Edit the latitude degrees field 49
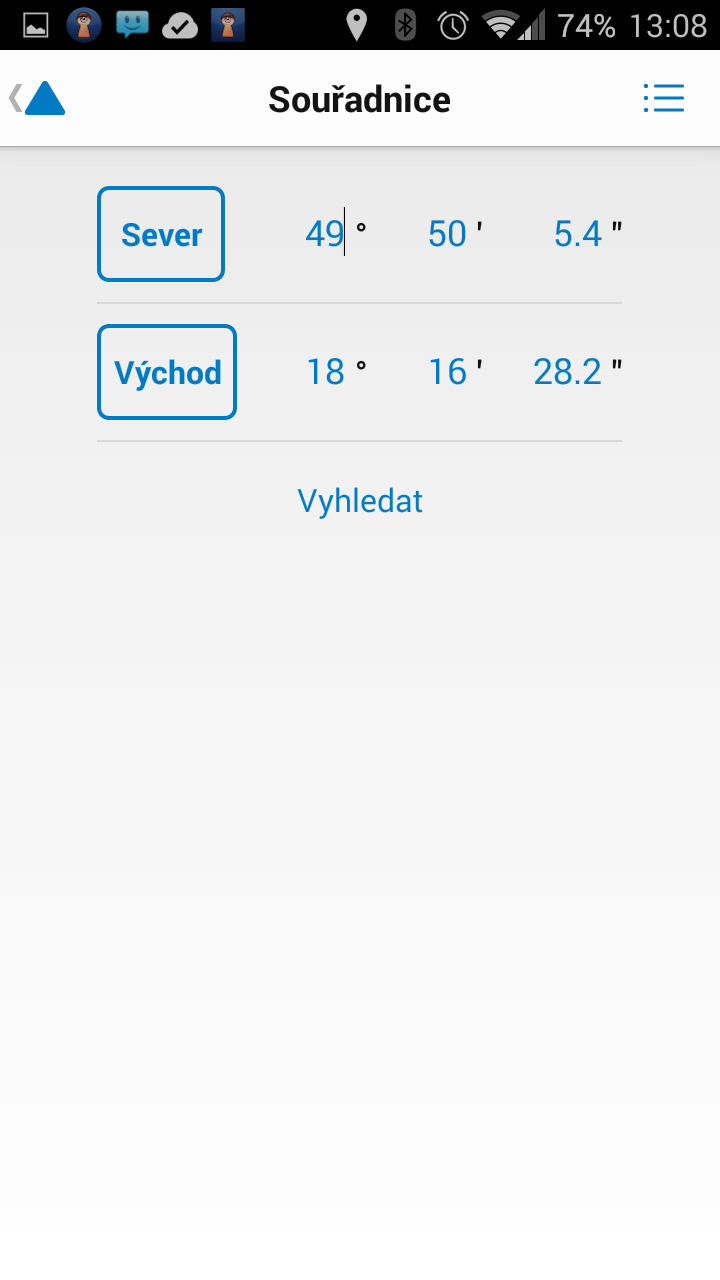 tap(325, 234)
